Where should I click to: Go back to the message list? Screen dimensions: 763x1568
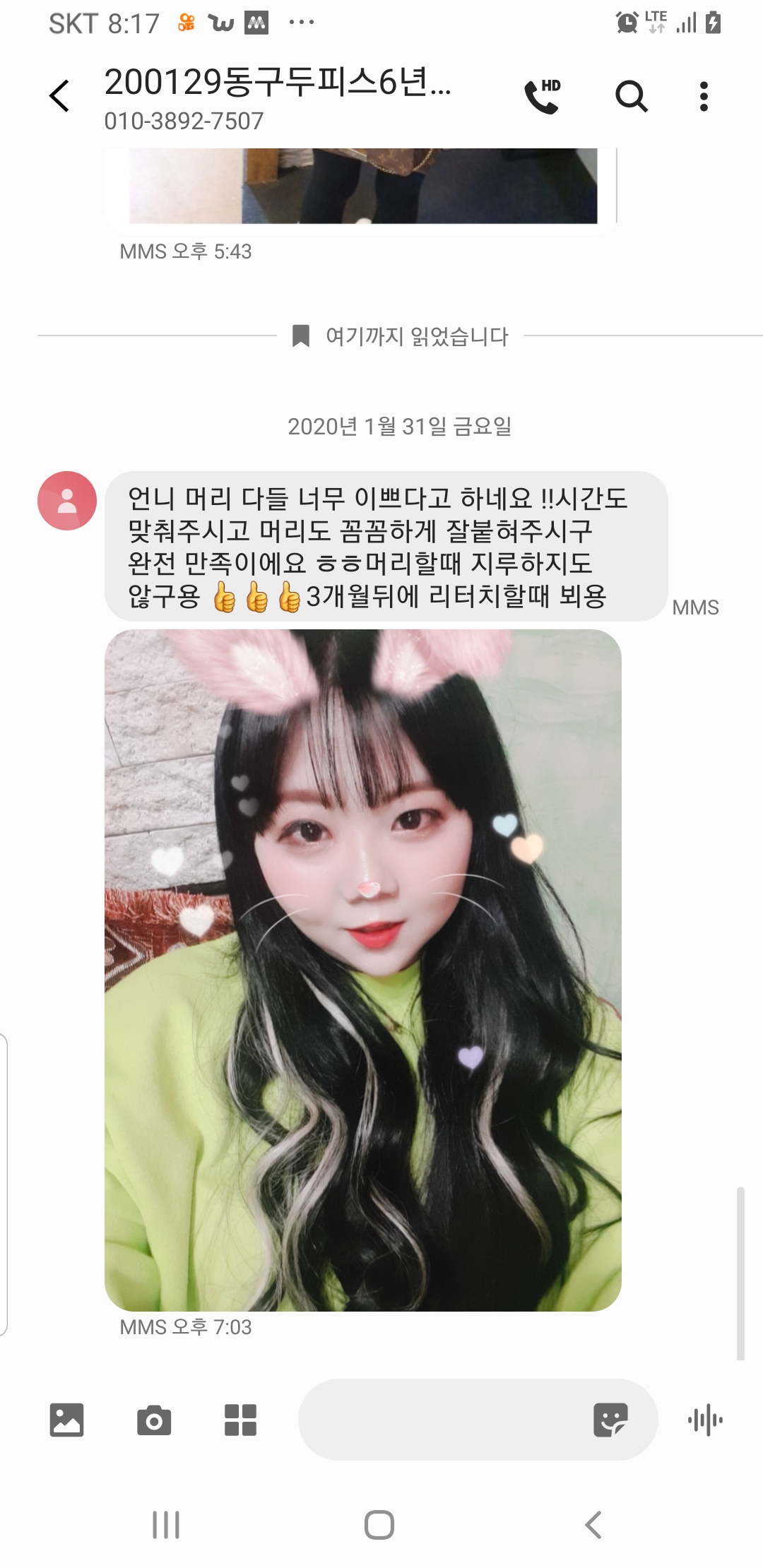(x=60, y=97)
